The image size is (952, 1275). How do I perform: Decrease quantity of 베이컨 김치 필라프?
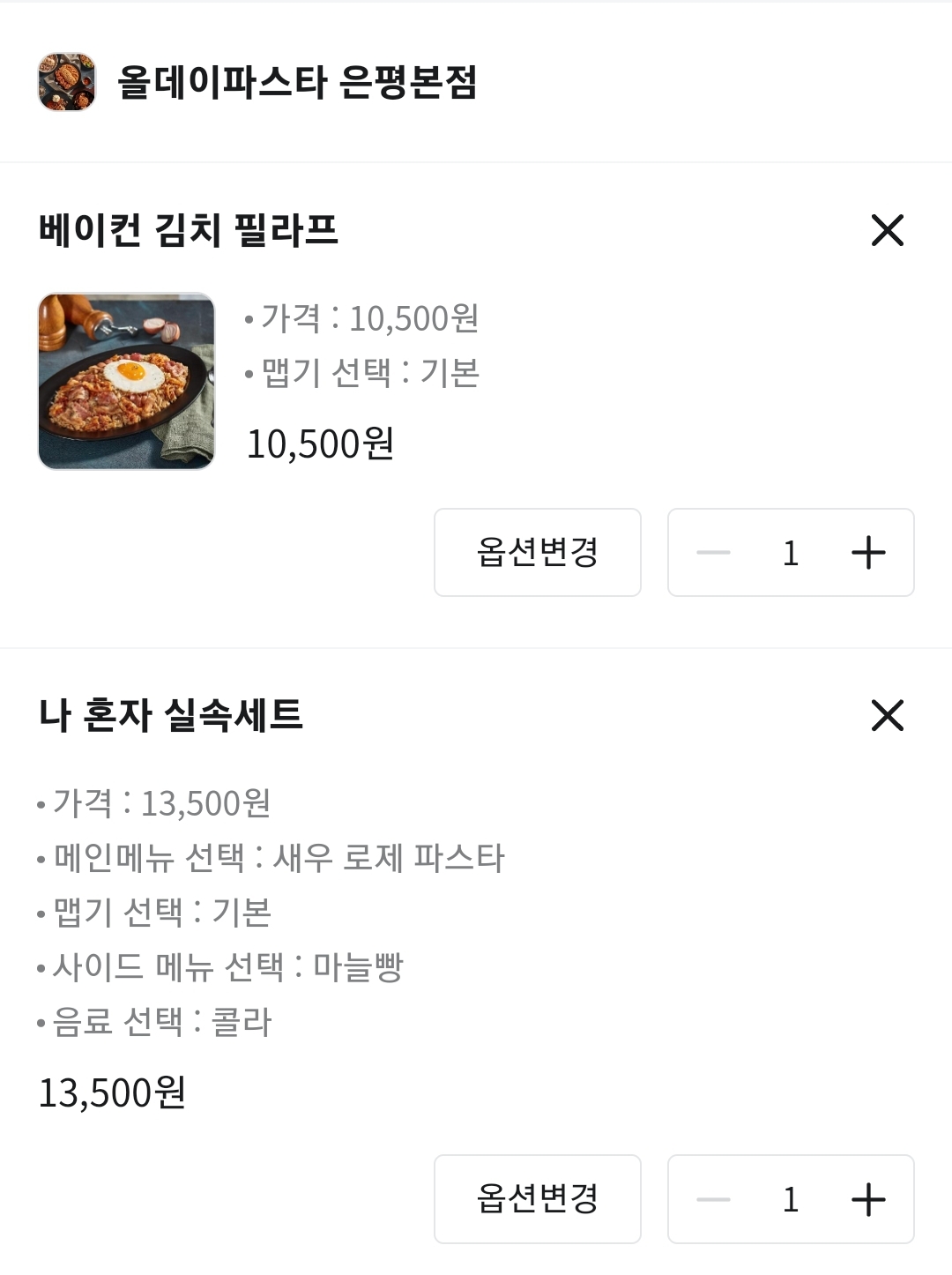coord(713,553)
